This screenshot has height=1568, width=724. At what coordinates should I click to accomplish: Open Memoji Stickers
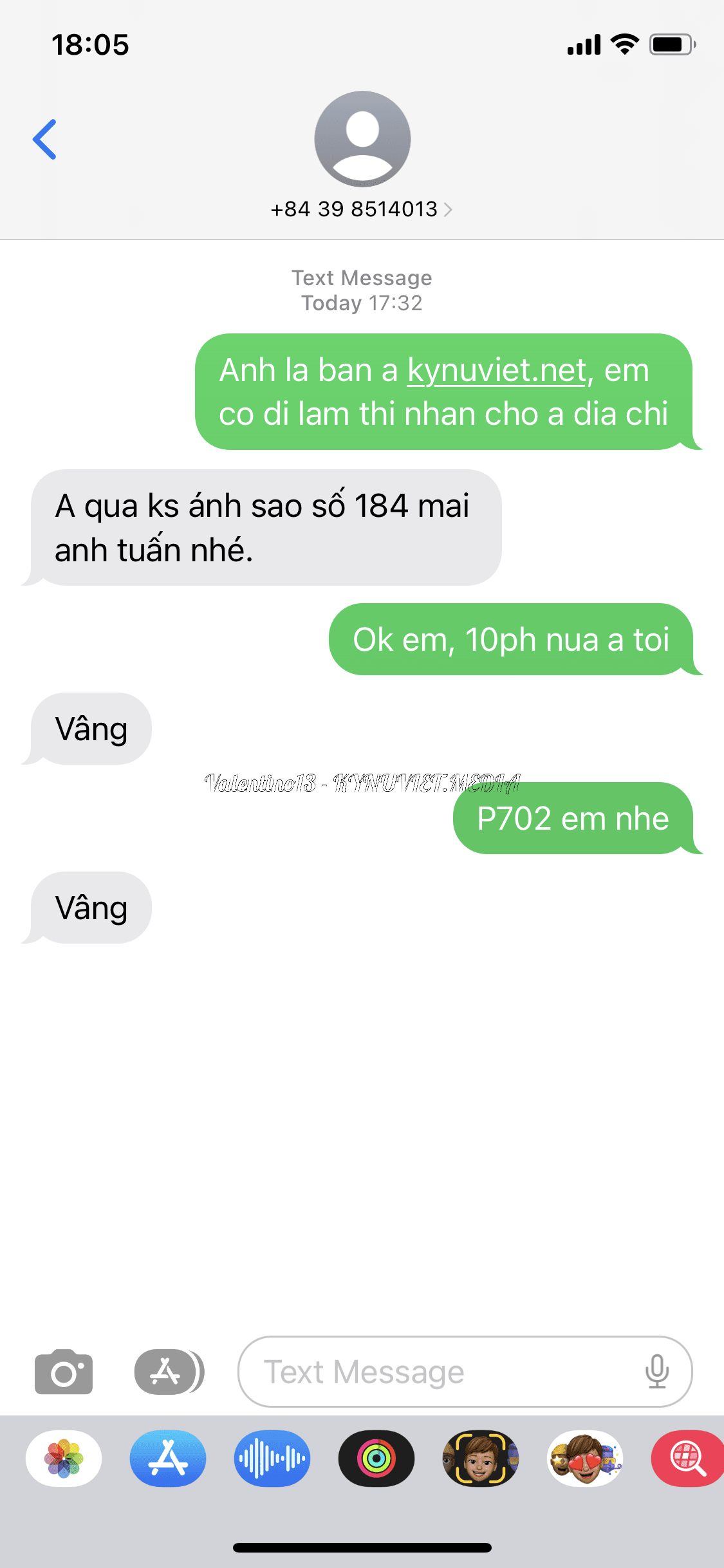click(x=585, y=1459)
